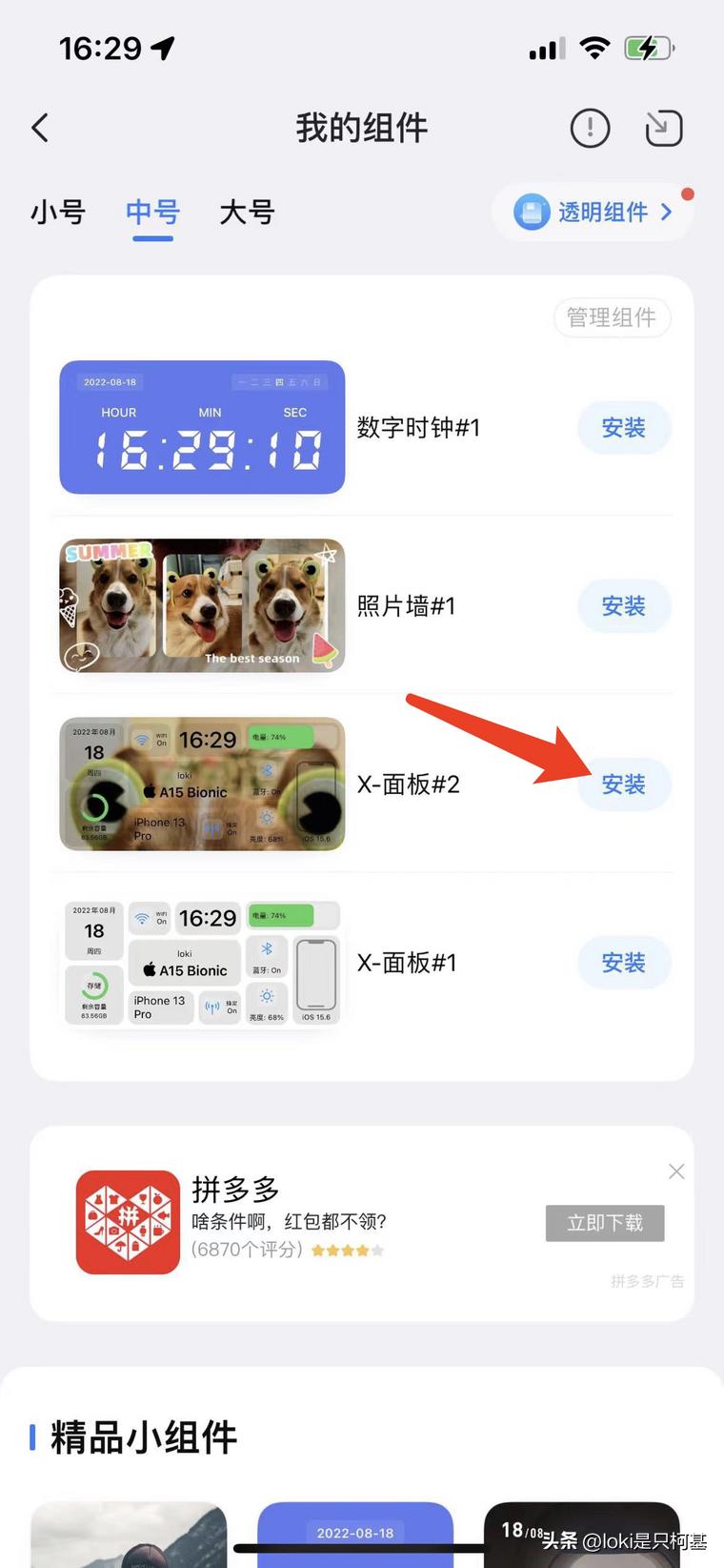Open 管理组件 to manage widgets

click(x=612, y=318)
